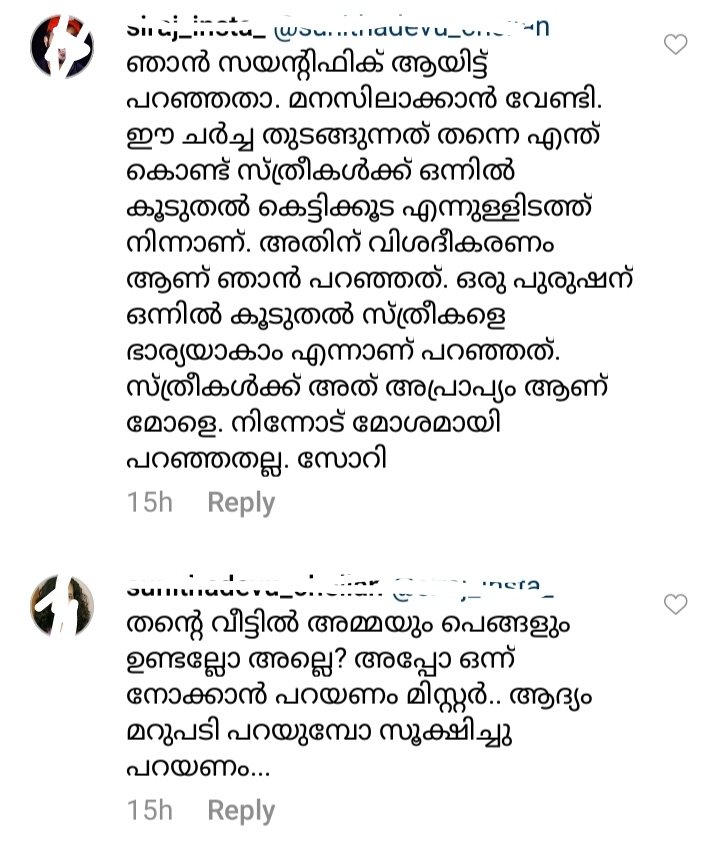Open profile picture beside the "തന്റെ വീട്ടിൽ" comment
720x846 pixels.
click(62, 606)
